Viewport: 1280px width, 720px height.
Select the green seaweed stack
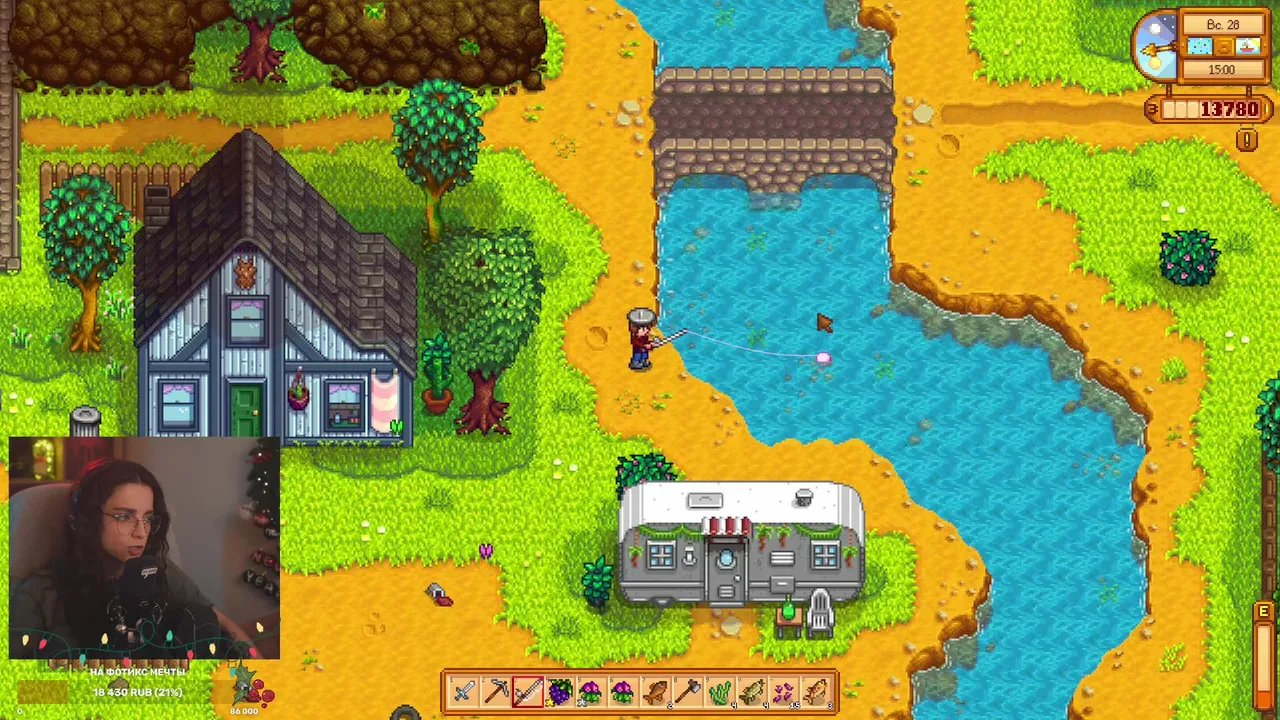tap(720, 691)
